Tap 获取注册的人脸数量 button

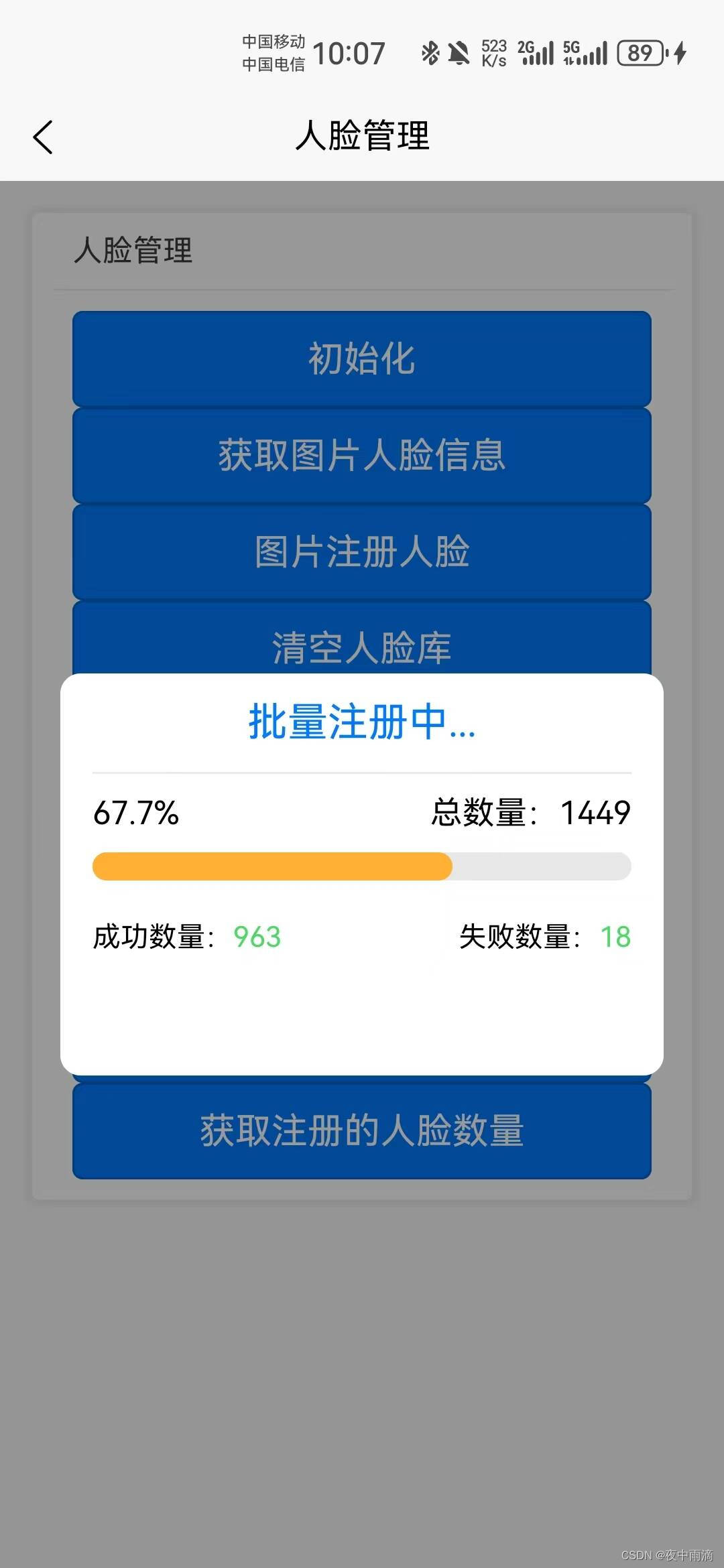click(x=362, y=1130)
